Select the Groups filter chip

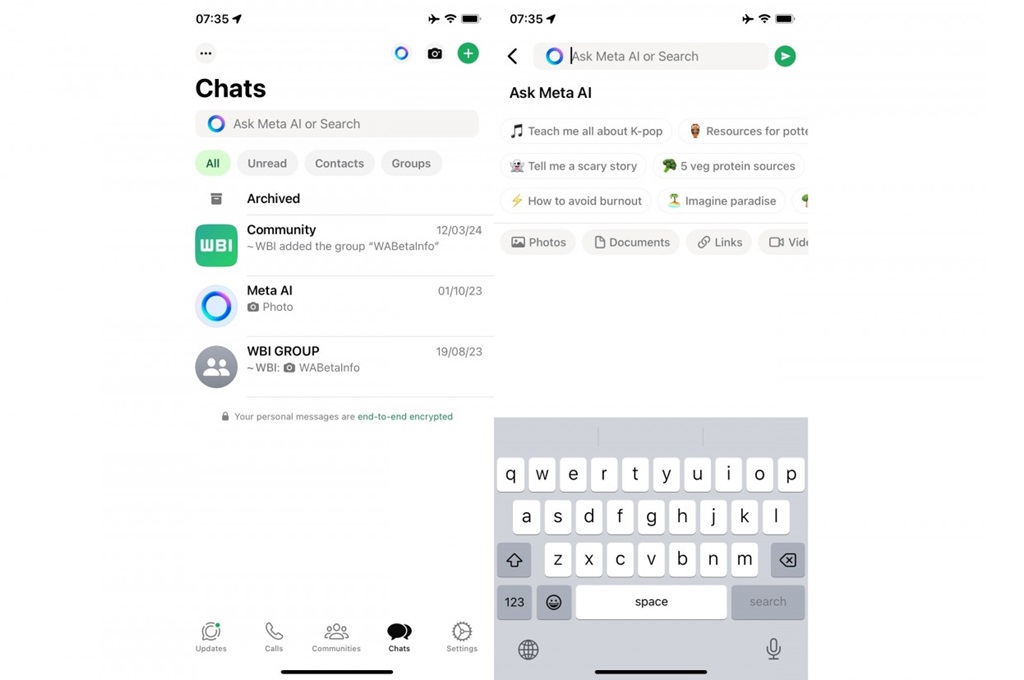411,163
